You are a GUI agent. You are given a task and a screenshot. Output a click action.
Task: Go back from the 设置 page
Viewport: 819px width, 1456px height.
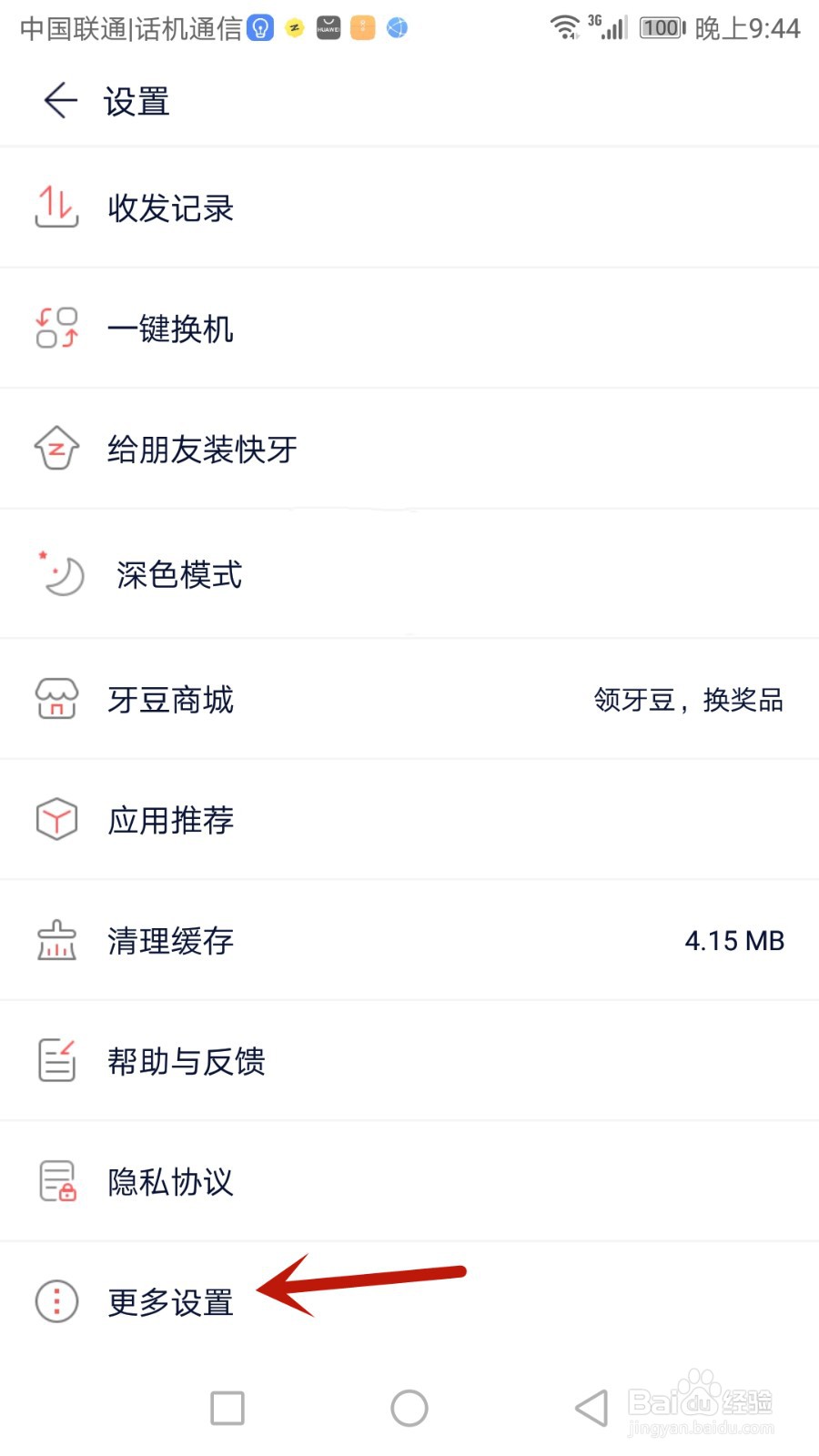pos(60,100)
